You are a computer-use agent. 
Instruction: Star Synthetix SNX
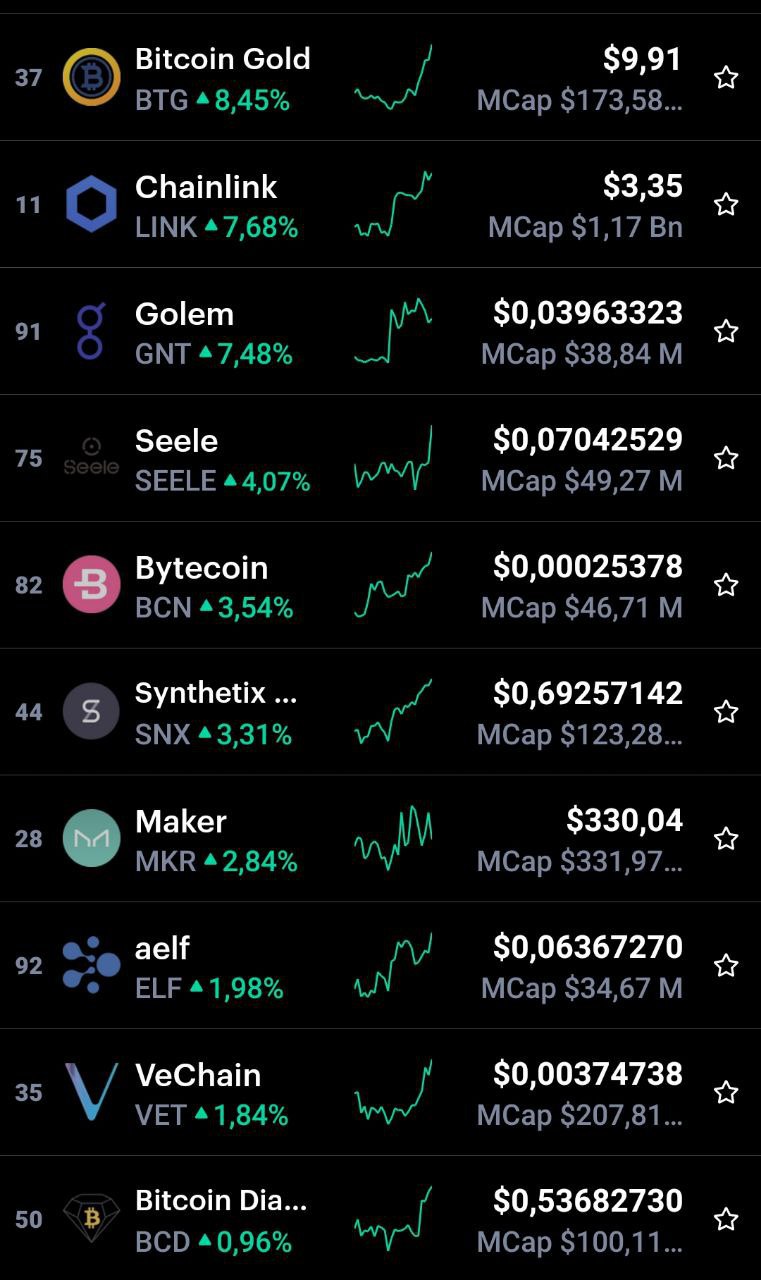click(726, 712)
